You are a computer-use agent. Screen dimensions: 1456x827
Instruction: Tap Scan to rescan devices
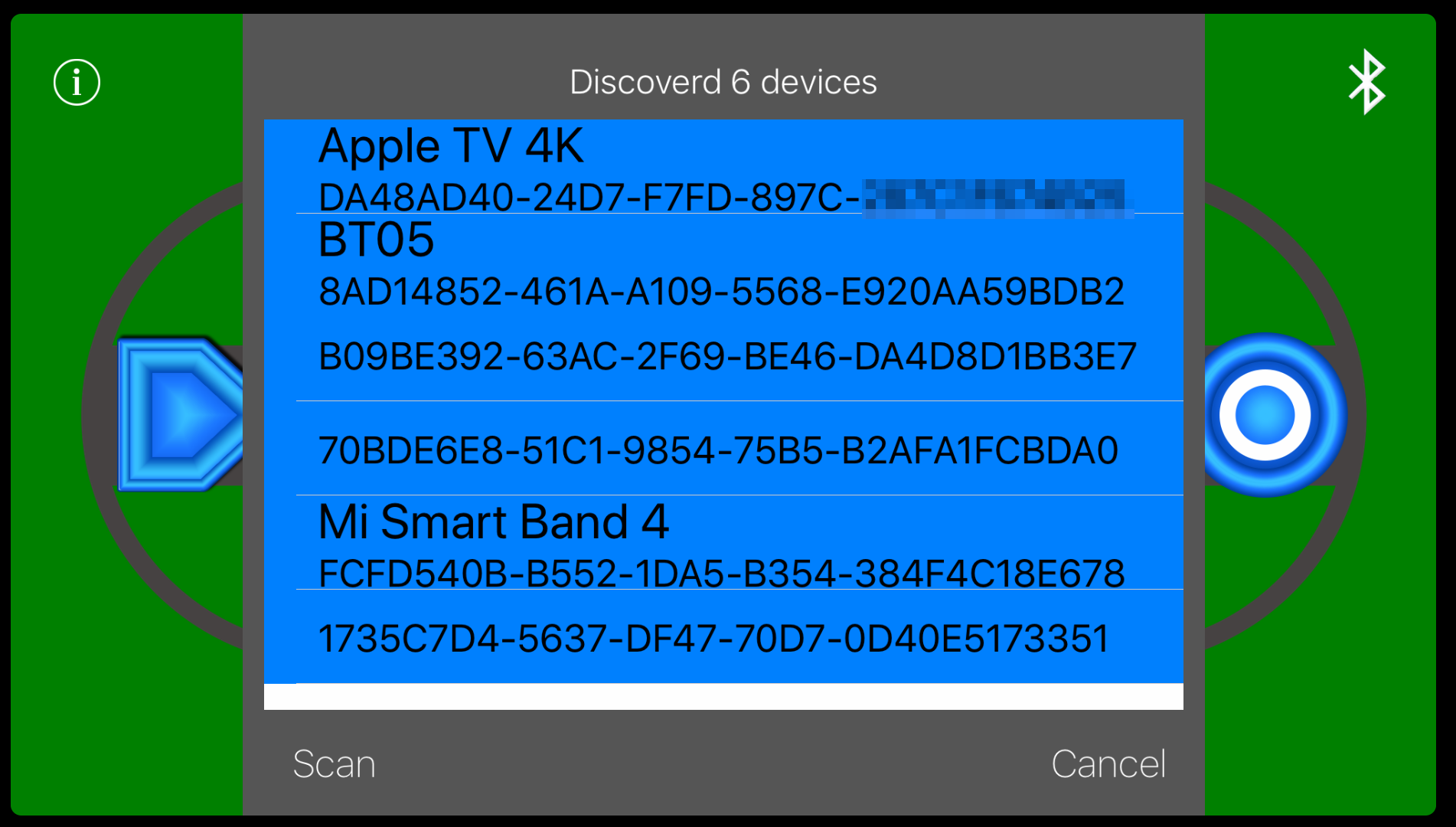tap(335, 763)
